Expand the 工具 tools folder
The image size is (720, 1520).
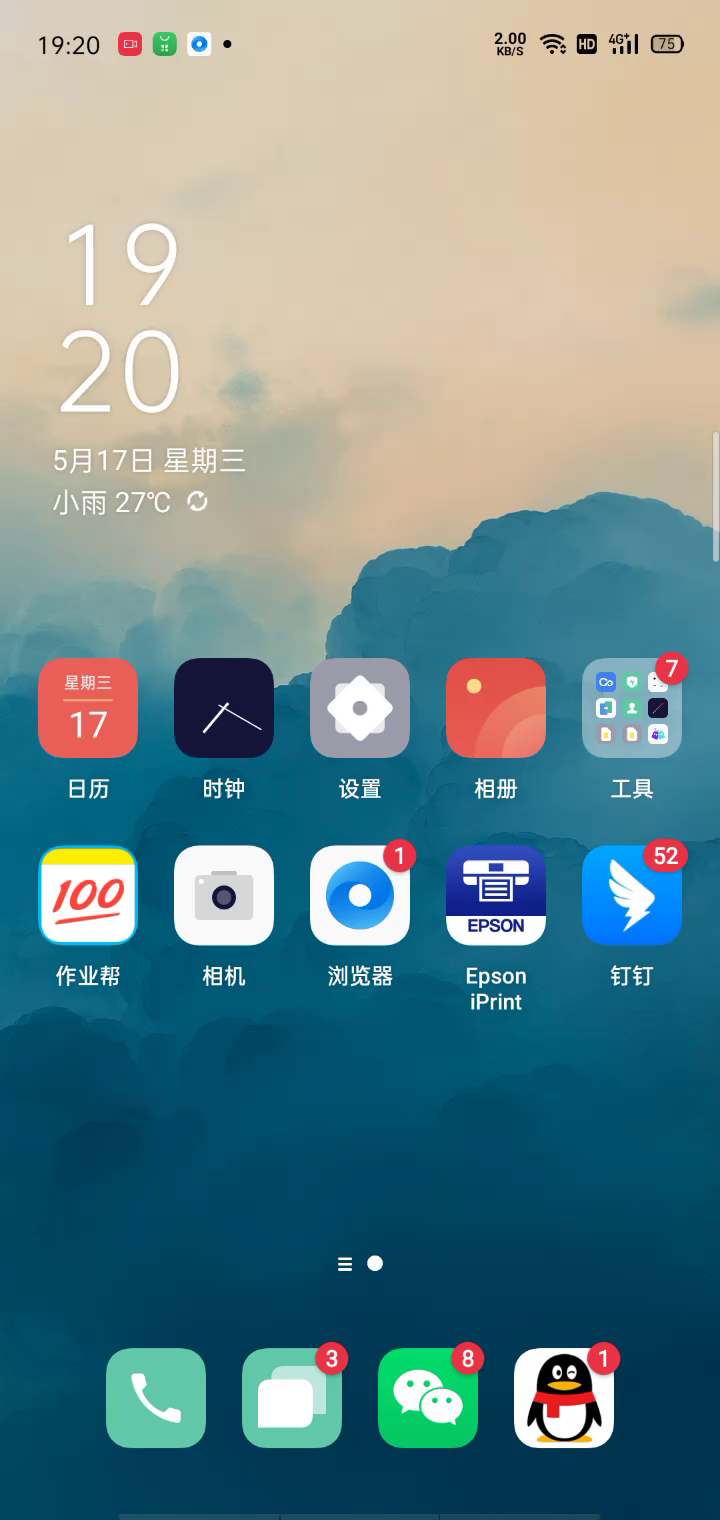pyautogui.click(x=632, y=708)
